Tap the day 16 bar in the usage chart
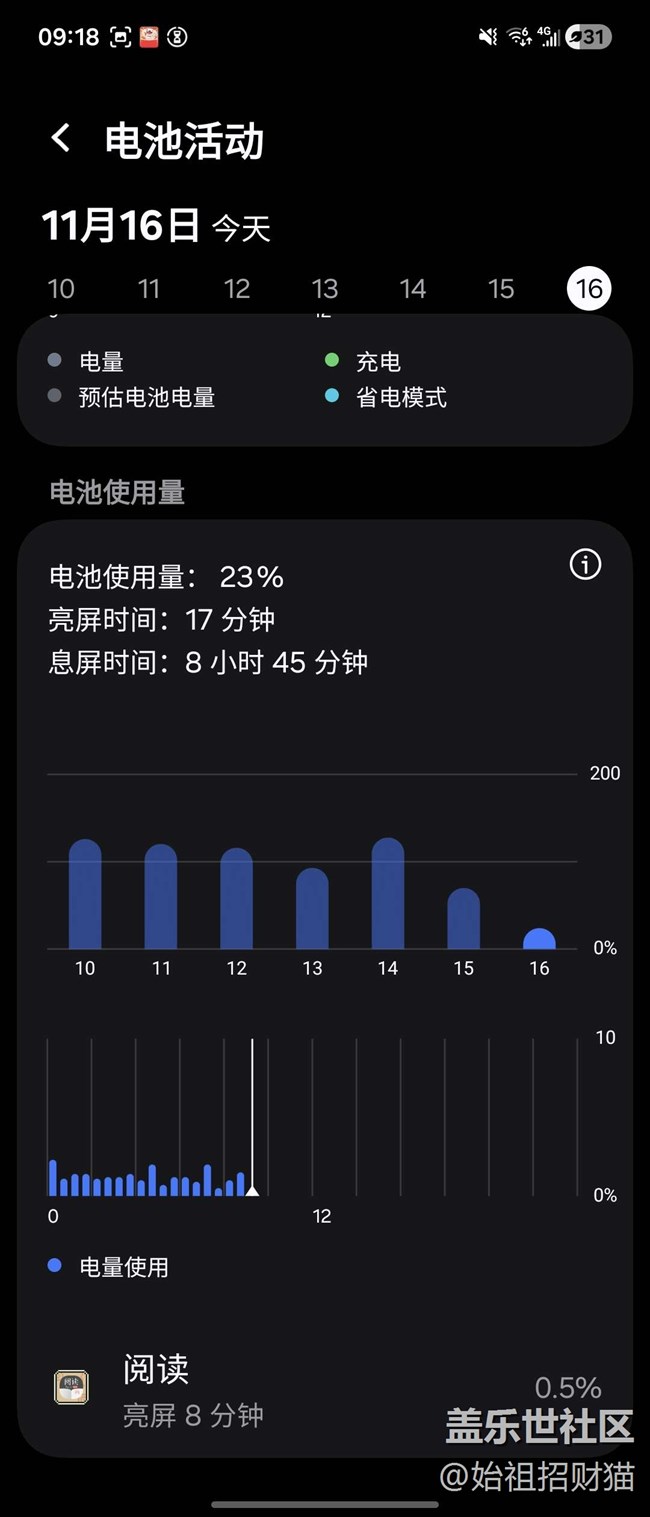 (x=539, y=939)
